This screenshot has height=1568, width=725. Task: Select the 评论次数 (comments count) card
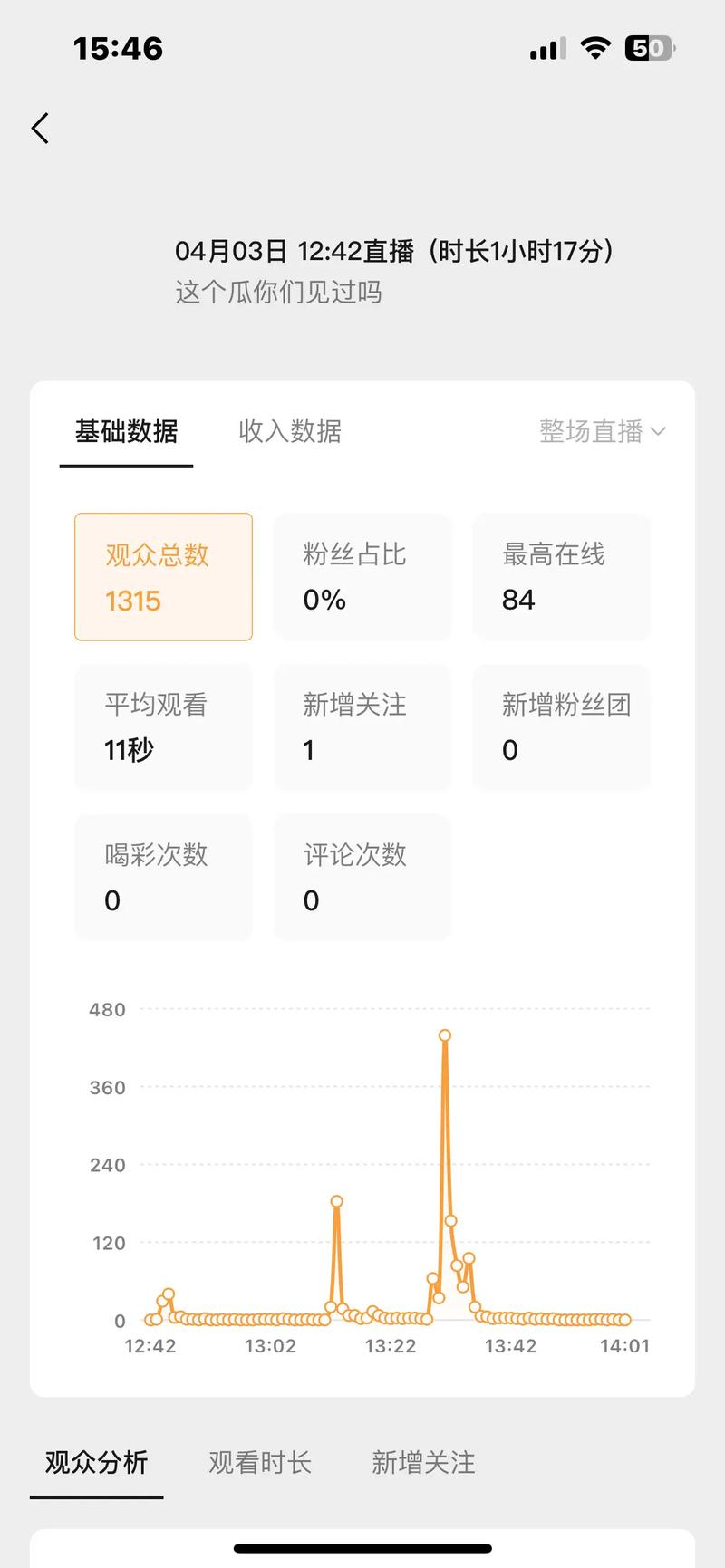point(362,877)
